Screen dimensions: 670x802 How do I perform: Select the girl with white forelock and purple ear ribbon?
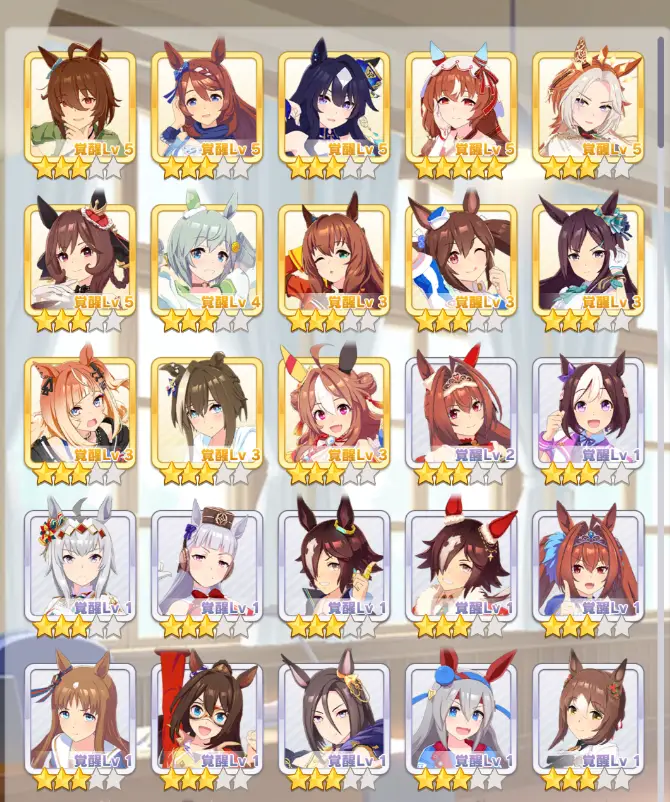pyautogui.click(x=588, y=413)
